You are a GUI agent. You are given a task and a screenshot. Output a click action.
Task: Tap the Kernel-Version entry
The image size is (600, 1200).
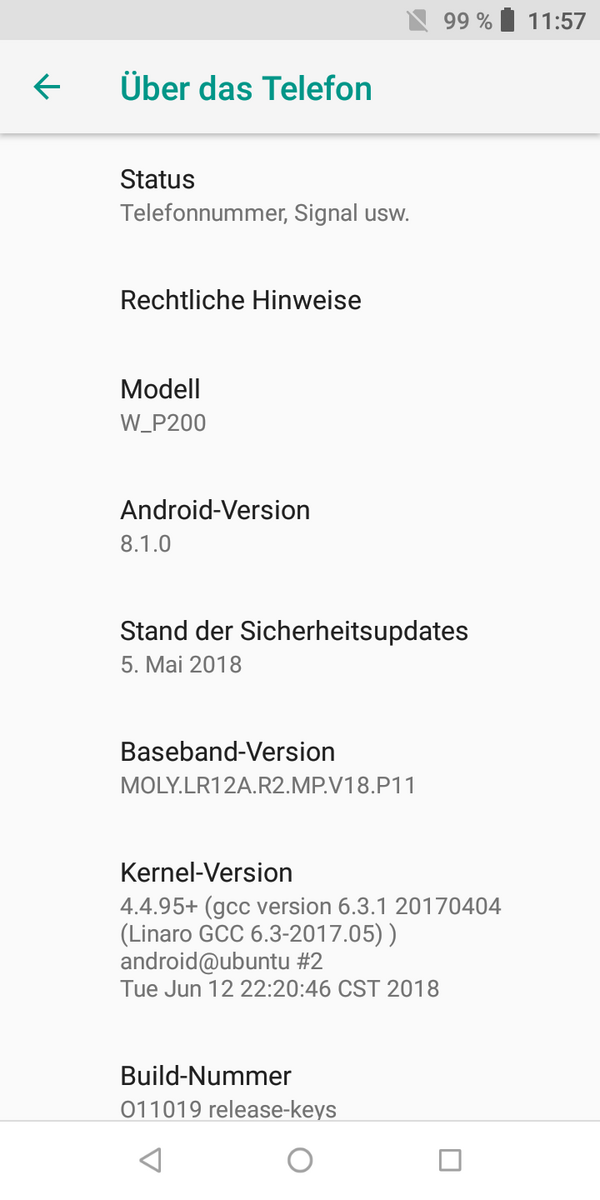300,930
